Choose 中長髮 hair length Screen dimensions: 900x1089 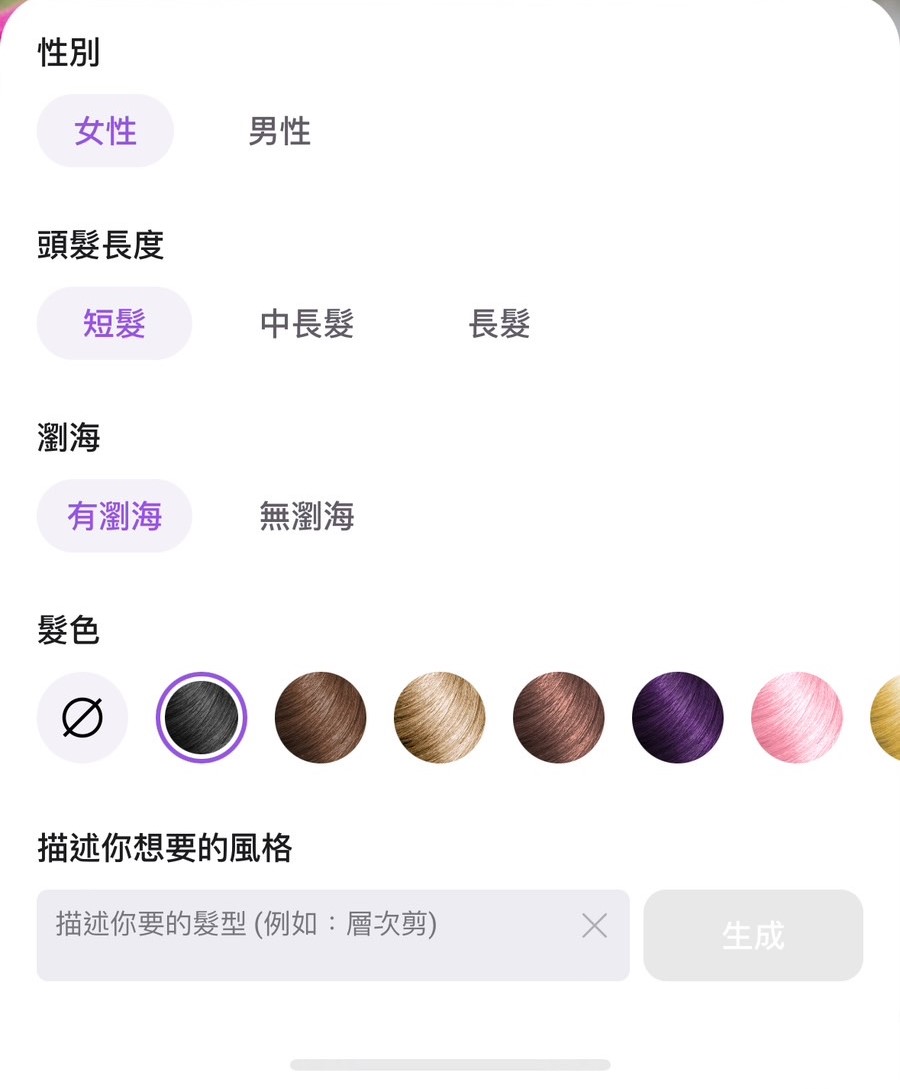307,323
